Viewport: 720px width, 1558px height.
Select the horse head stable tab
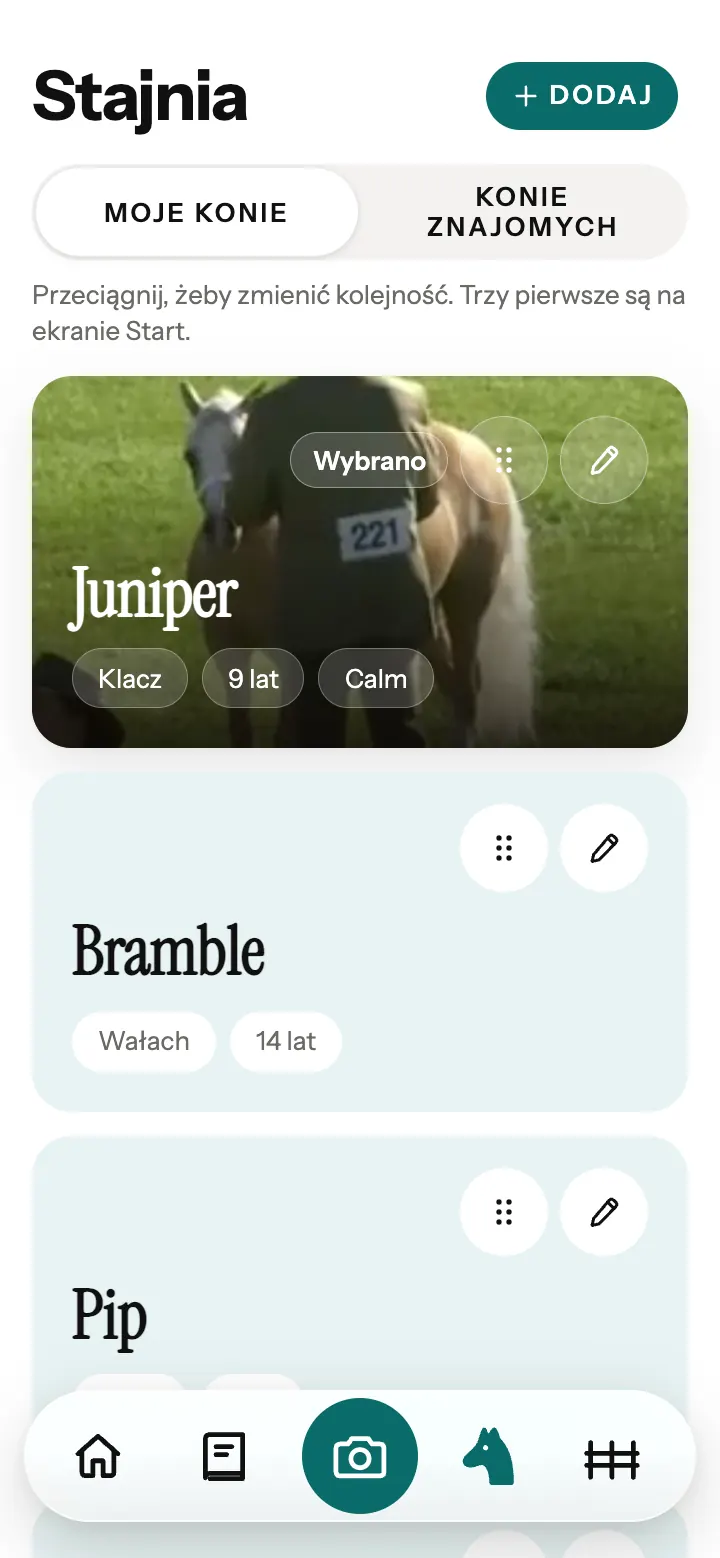click(488, 1456)
